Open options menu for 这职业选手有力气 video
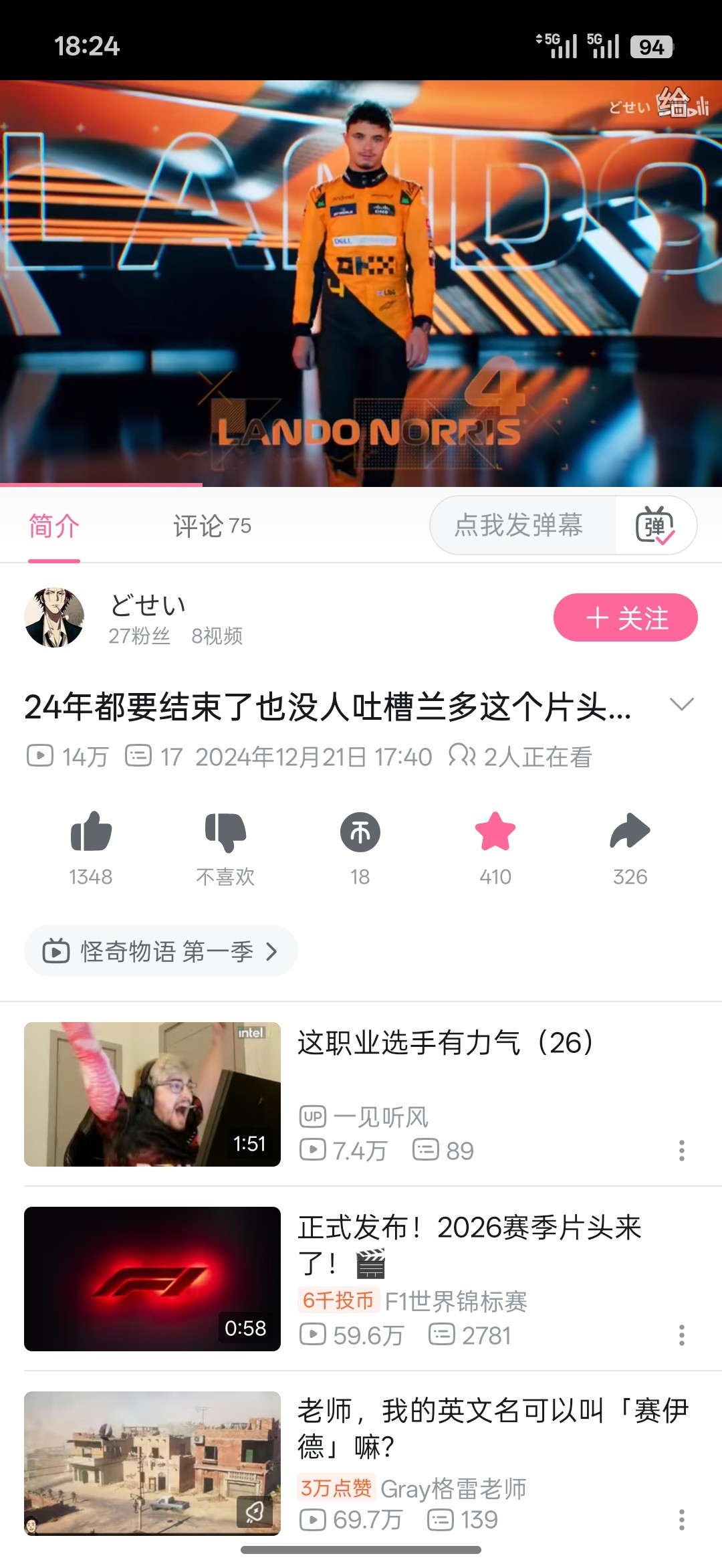722x1568 pixels. click(682, 1152)
